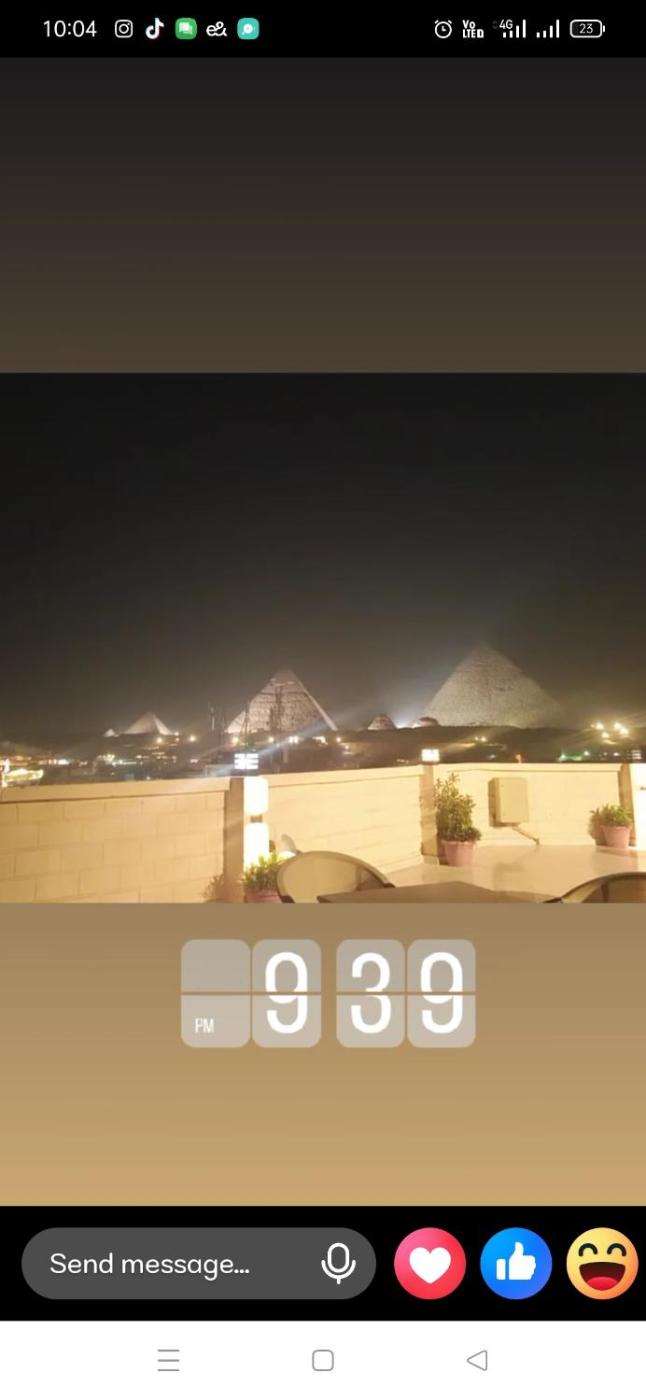React with the laughing emoji
646x1400 pixels.
[x=602, y=1264]
